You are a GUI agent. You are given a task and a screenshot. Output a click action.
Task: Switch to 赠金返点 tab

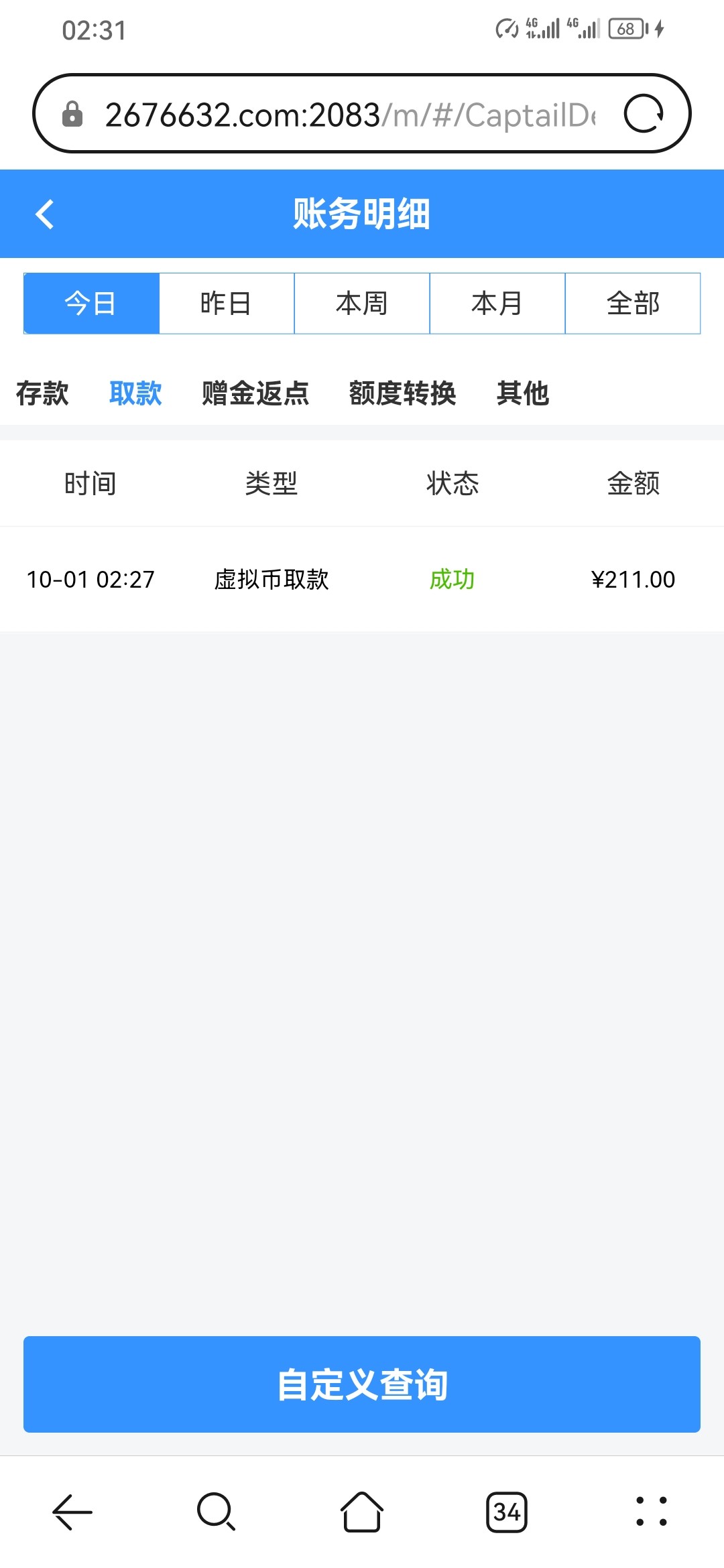255,393
